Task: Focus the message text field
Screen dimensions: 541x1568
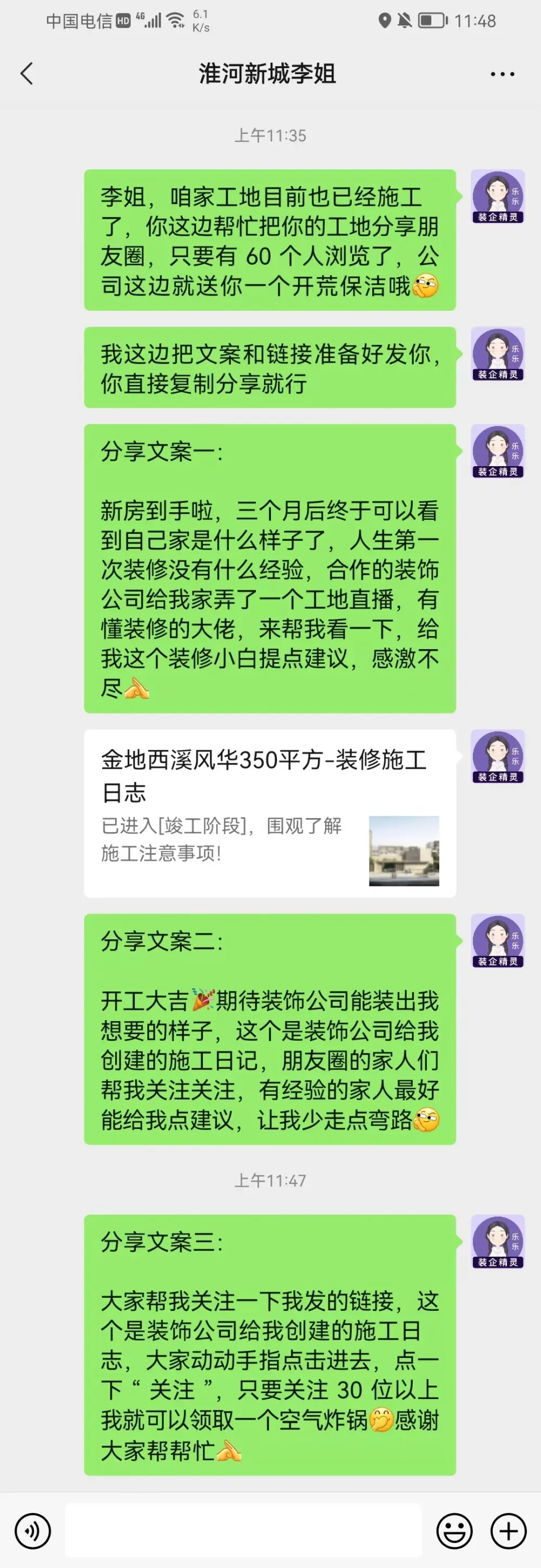Action: coord(243,1530)
